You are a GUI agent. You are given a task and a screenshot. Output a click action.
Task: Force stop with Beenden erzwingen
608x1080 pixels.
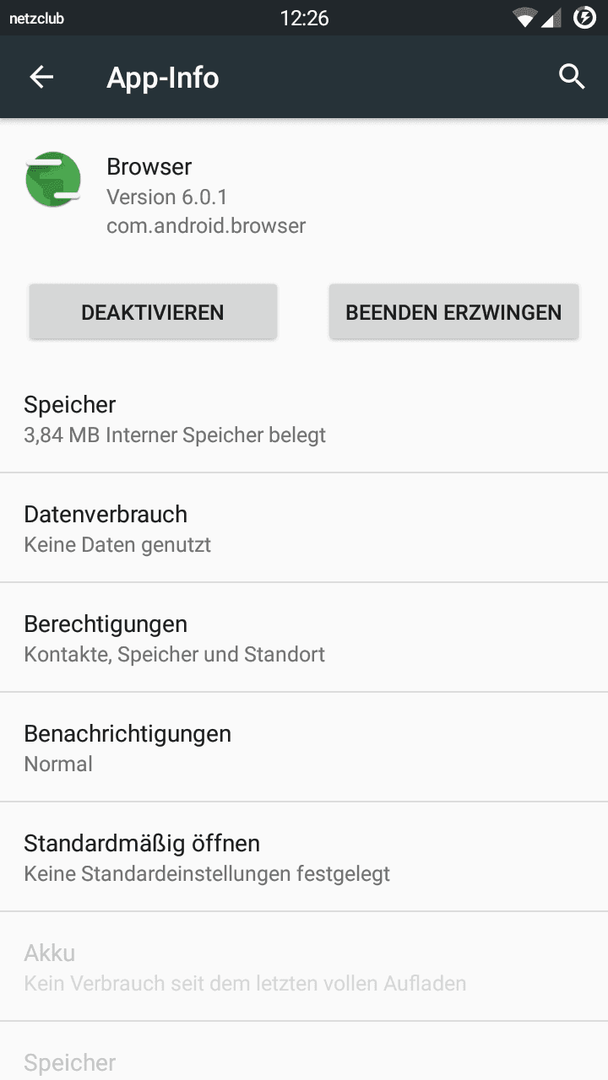[x=454, y=312]
